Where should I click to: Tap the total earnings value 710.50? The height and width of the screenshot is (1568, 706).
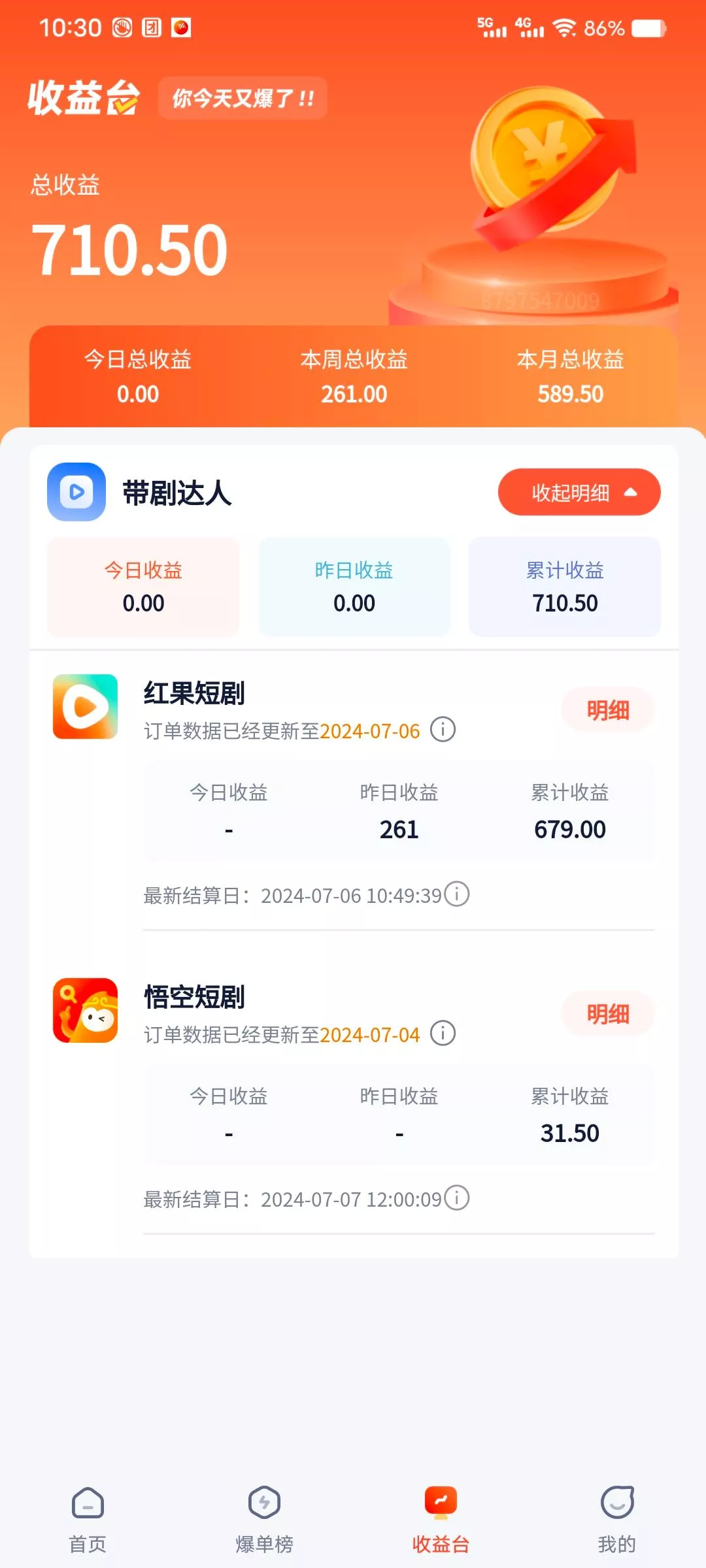(x=131, y=247)
